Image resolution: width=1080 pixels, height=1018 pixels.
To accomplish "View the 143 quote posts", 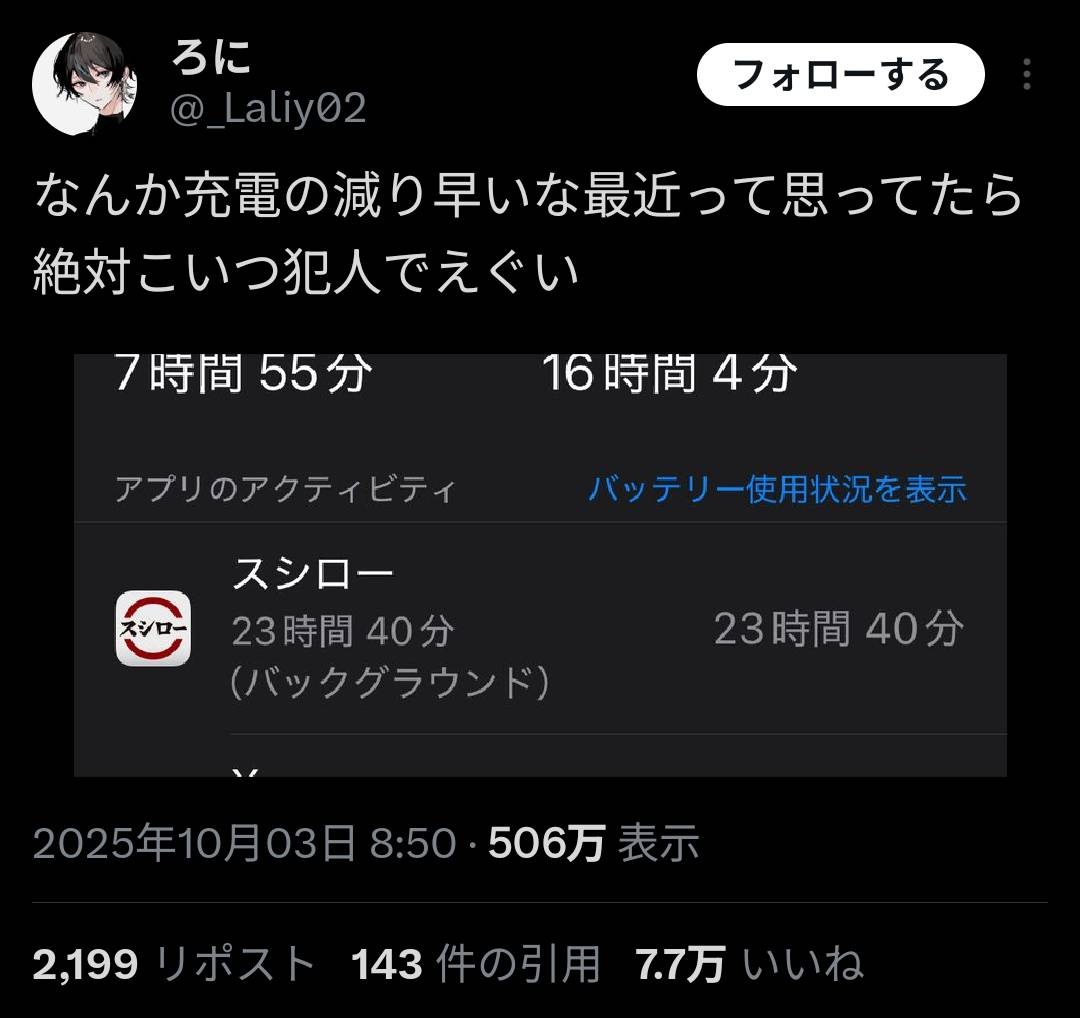I will [475, 965].
